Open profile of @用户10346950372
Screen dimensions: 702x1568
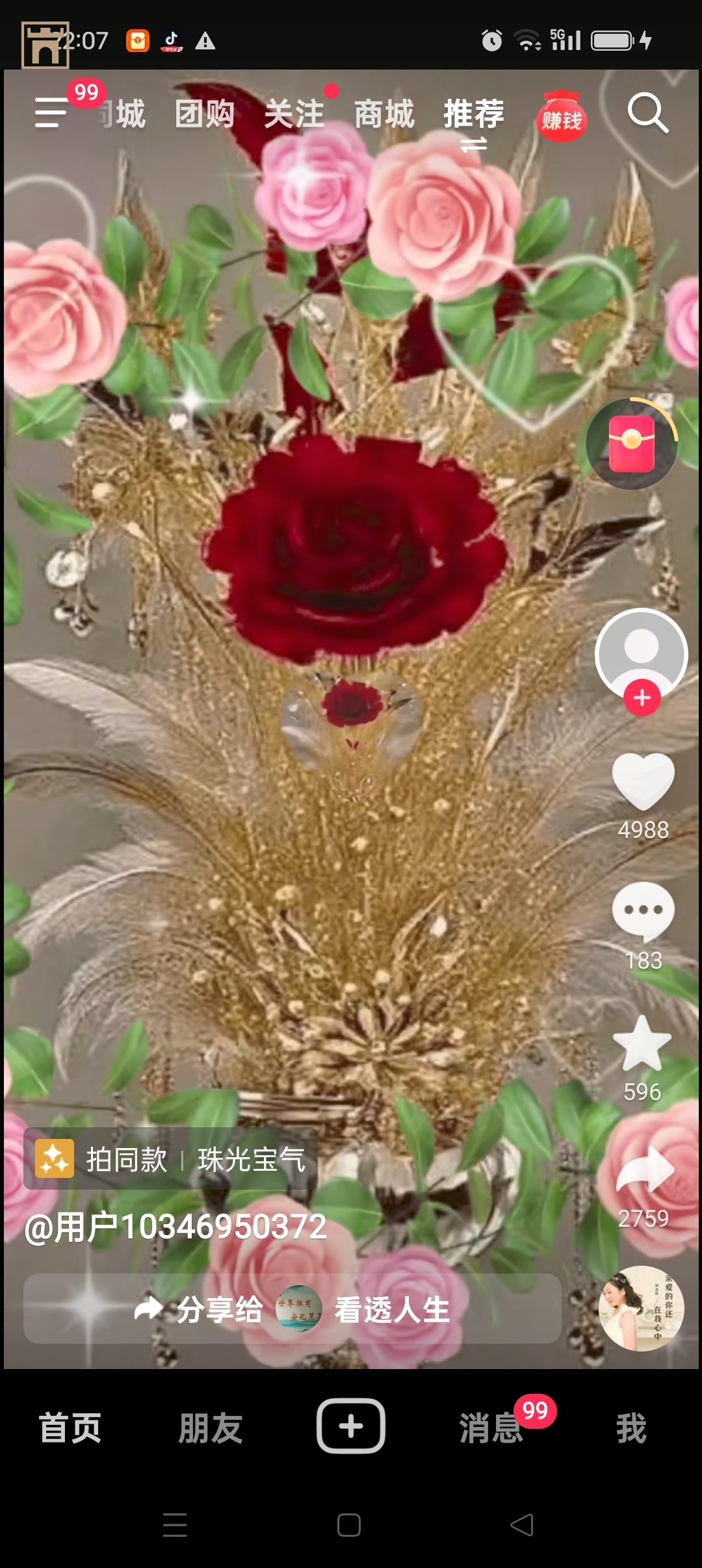coord(175,1227)
